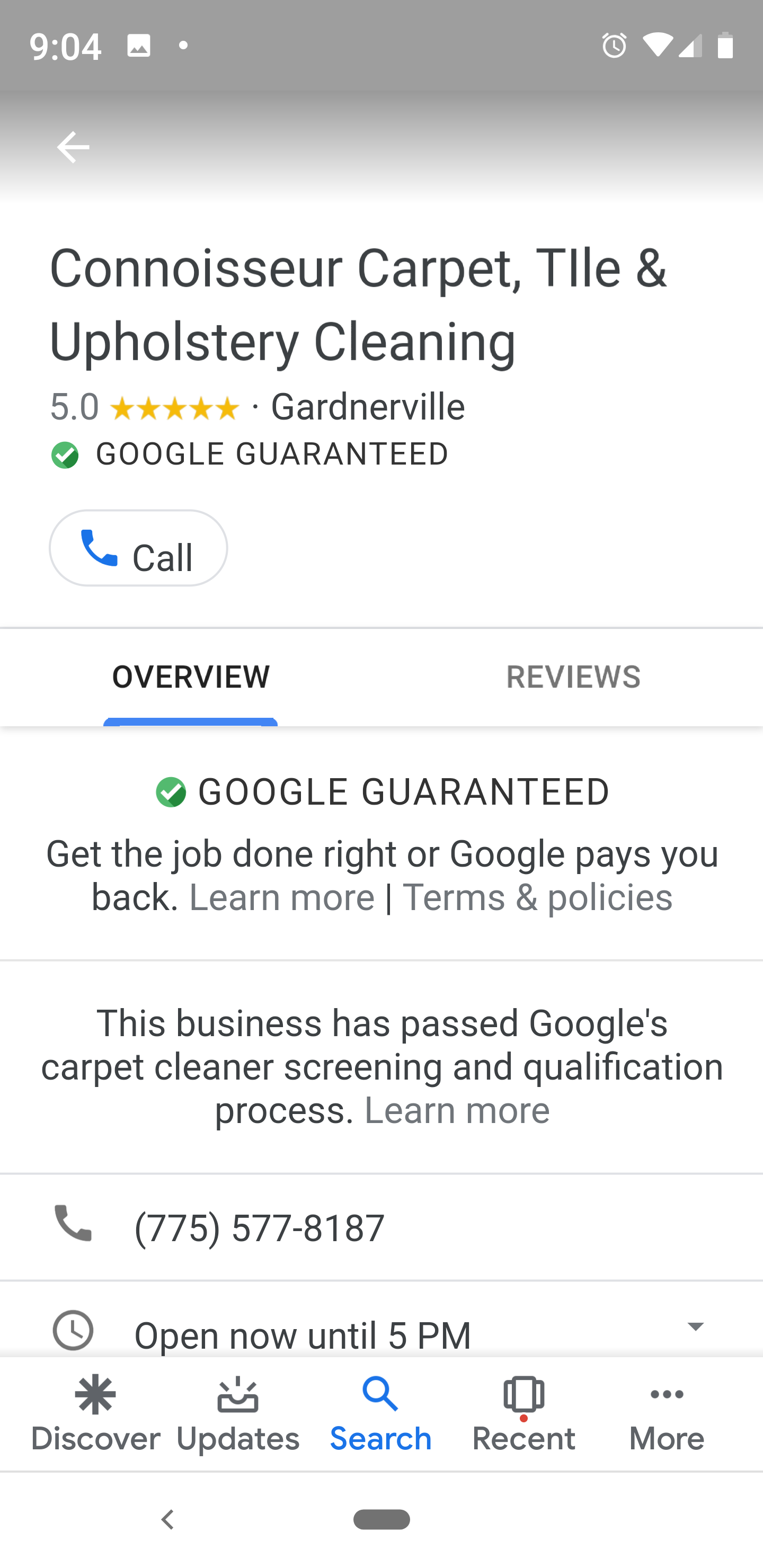Select the Overview tab
This screenshot has width=763, height=1568.
point(191,678)
